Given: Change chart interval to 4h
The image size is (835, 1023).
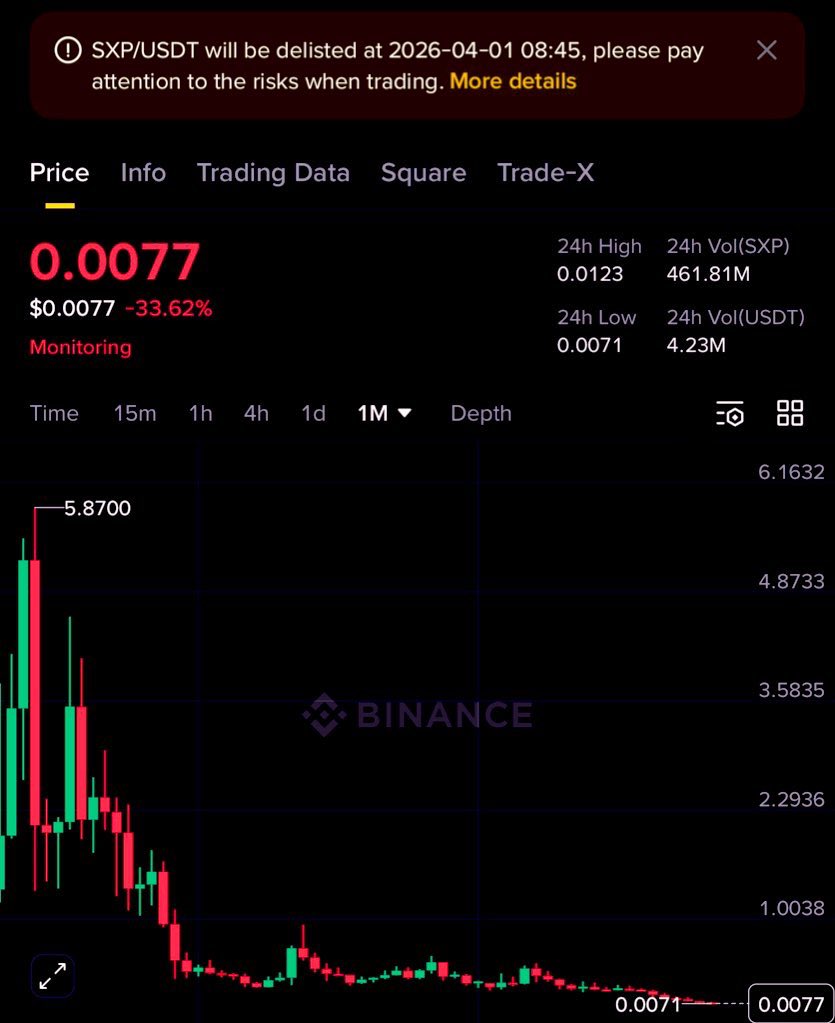Looking at the screenshot, I should click(256, 413).
